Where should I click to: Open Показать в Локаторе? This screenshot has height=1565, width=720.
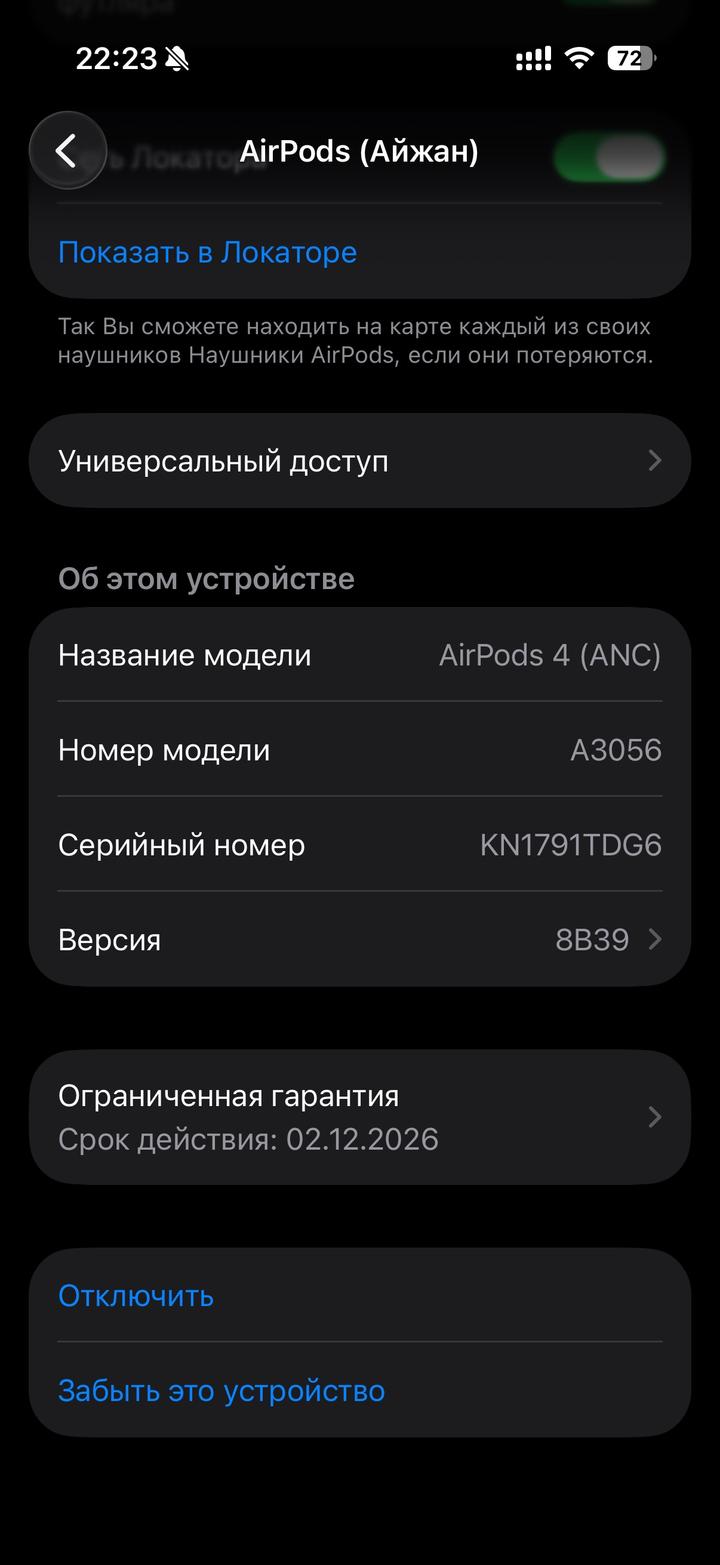[x=207, y=252]
